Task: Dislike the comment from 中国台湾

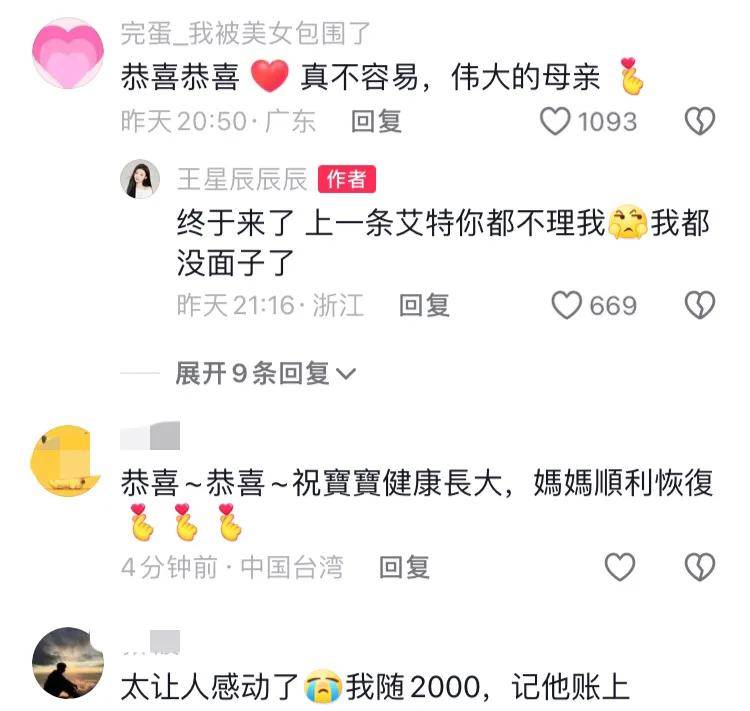Action: coord(699,567)
